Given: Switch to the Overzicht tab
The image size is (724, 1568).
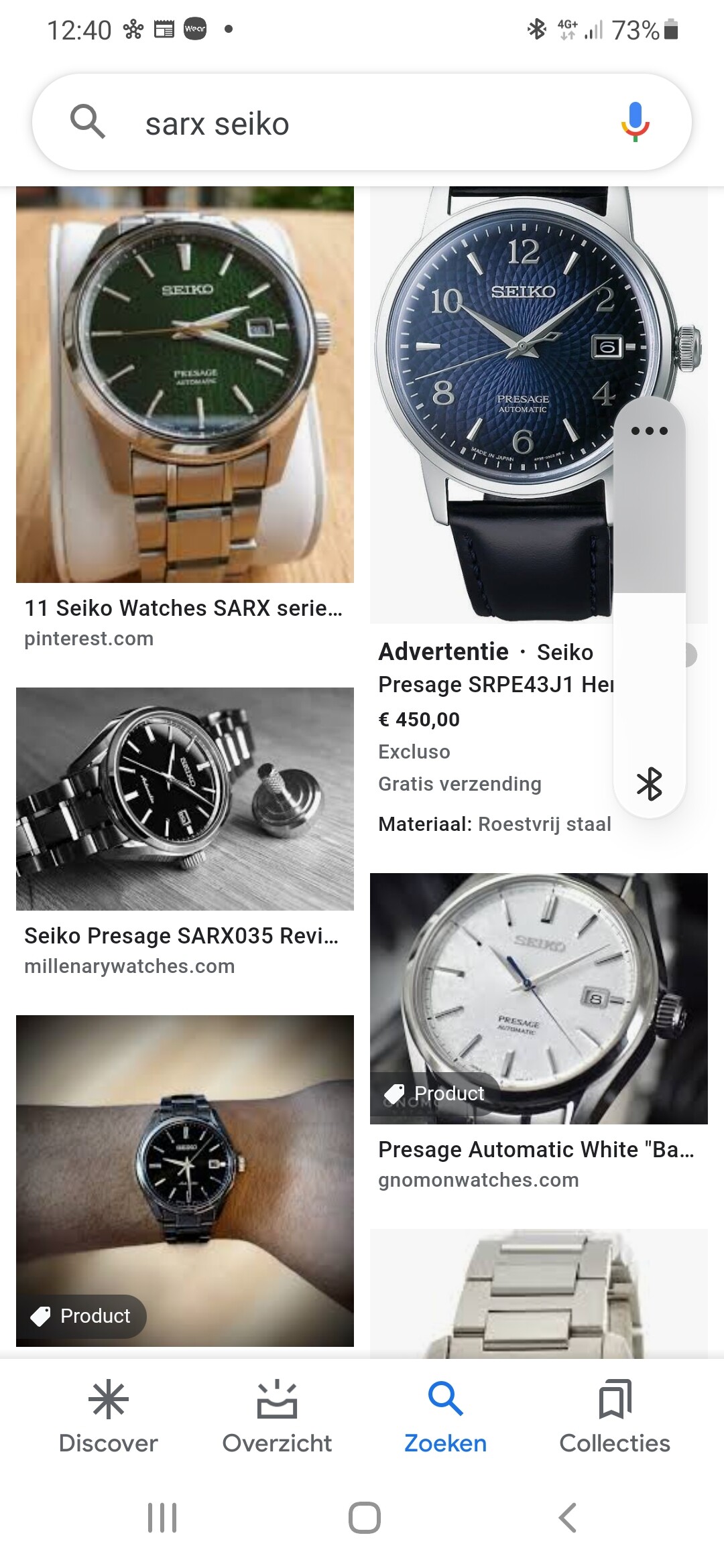Looking at the screenshot, I should (277, 1415).
